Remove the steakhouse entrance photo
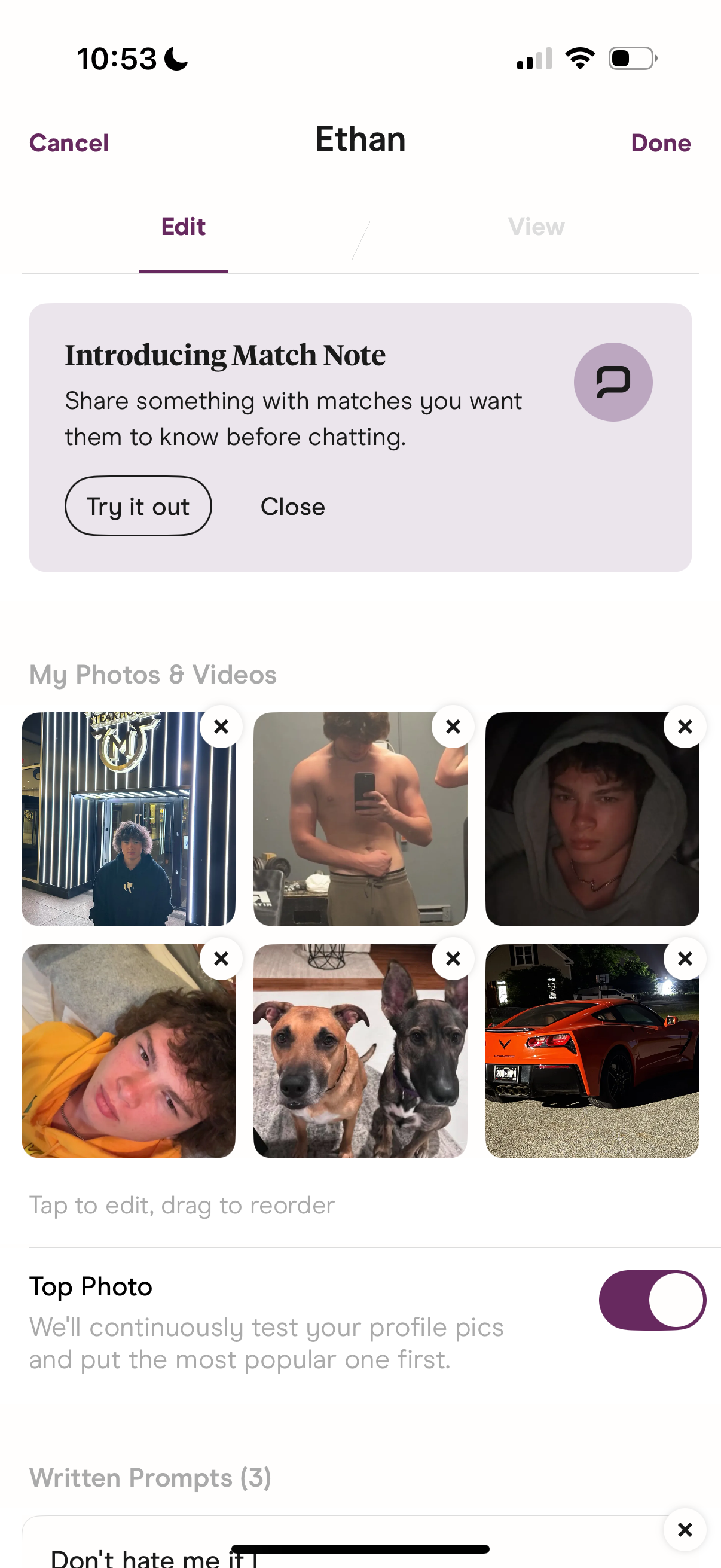721x1568 pixels. coord(221,727)
